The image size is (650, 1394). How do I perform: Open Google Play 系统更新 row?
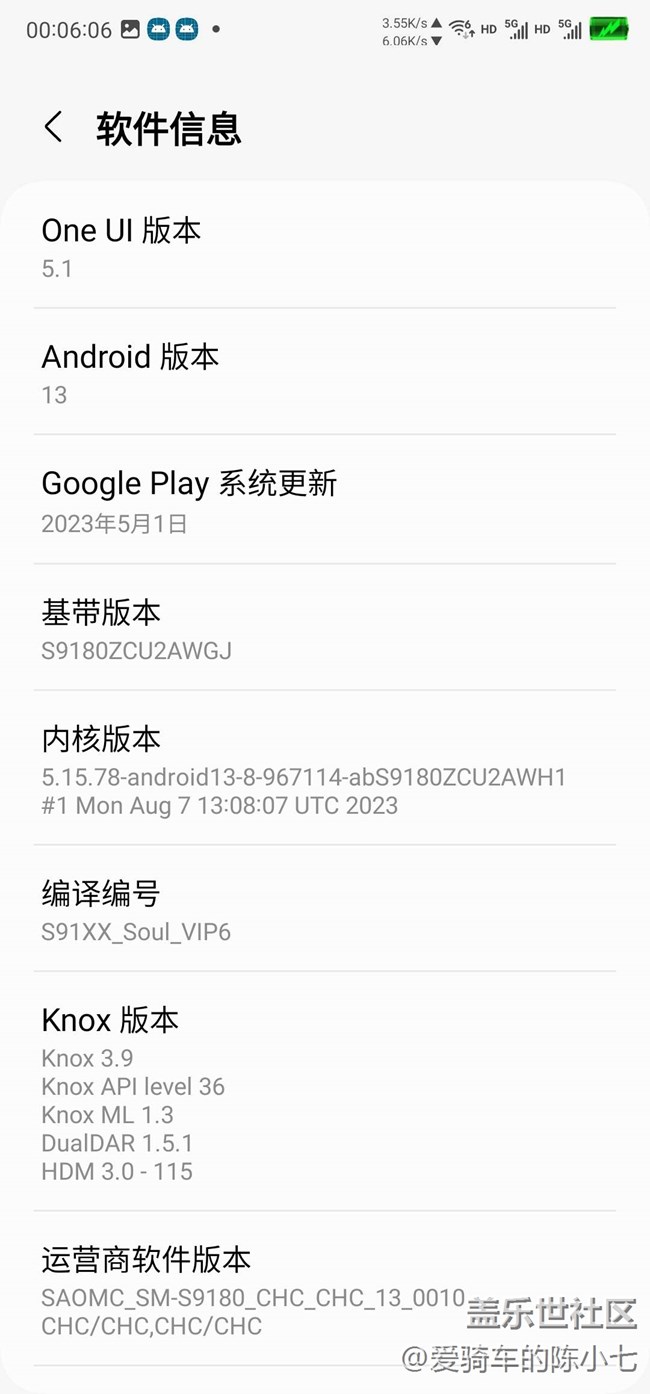point(324,501)
